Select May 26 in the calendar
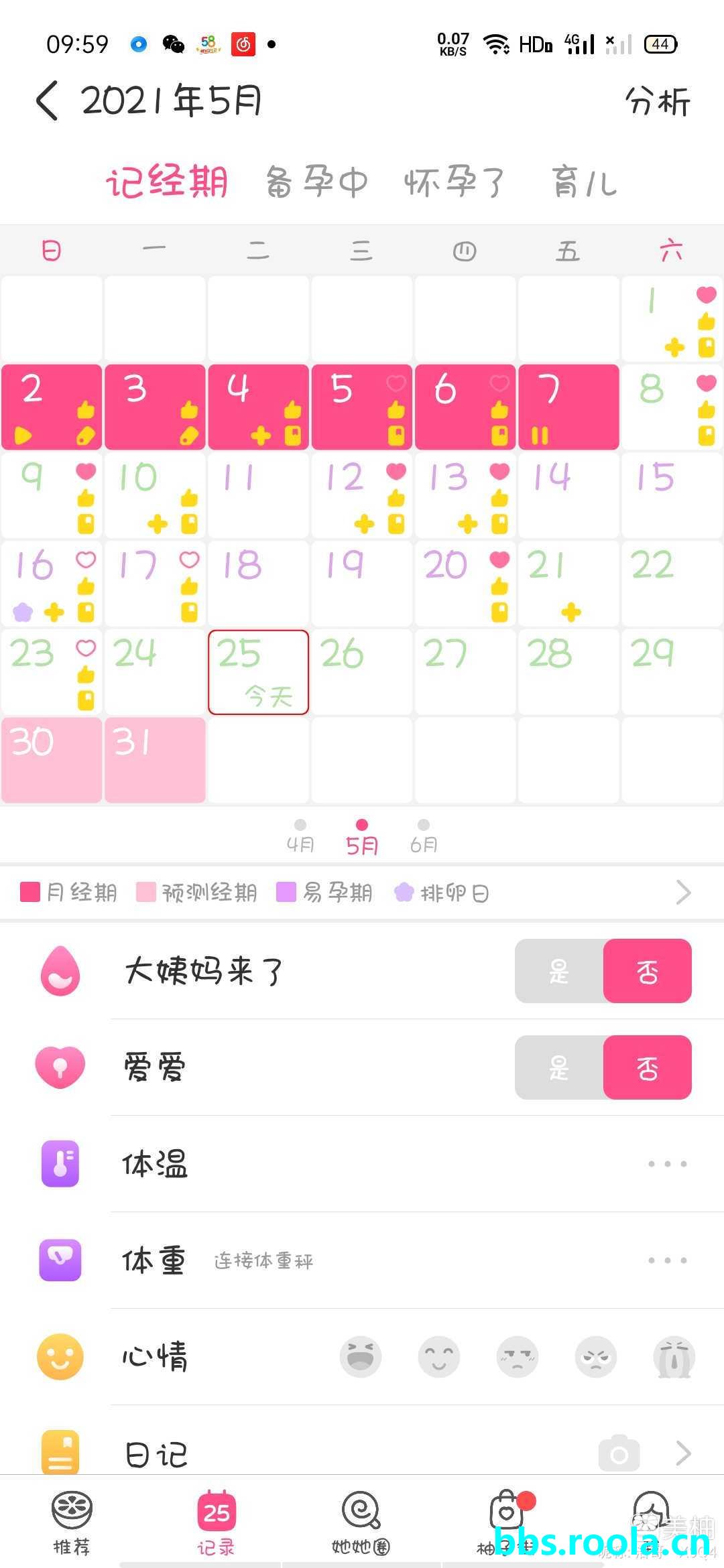 362,671
